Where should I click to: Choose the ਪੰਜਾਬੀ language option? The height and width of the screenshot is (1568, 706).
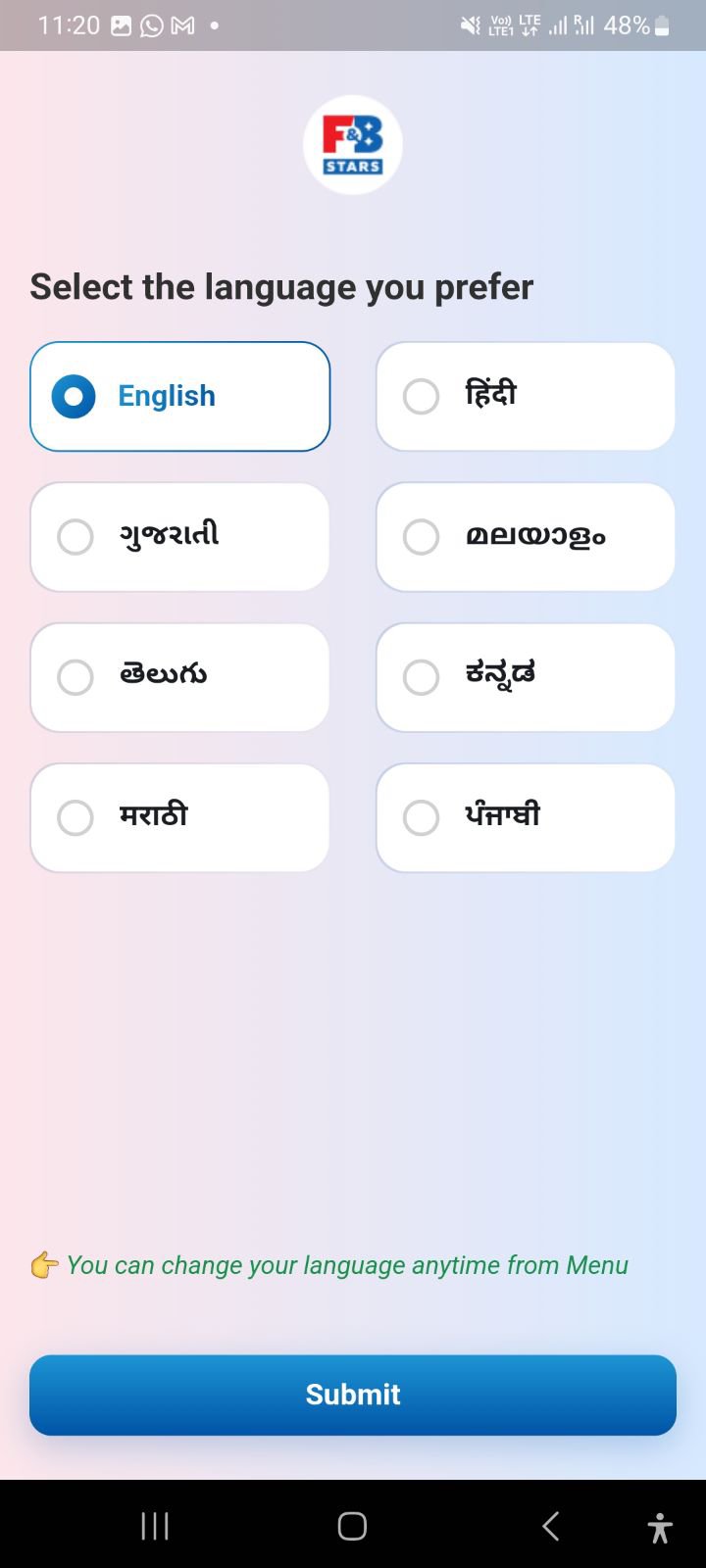coord(525,816)
